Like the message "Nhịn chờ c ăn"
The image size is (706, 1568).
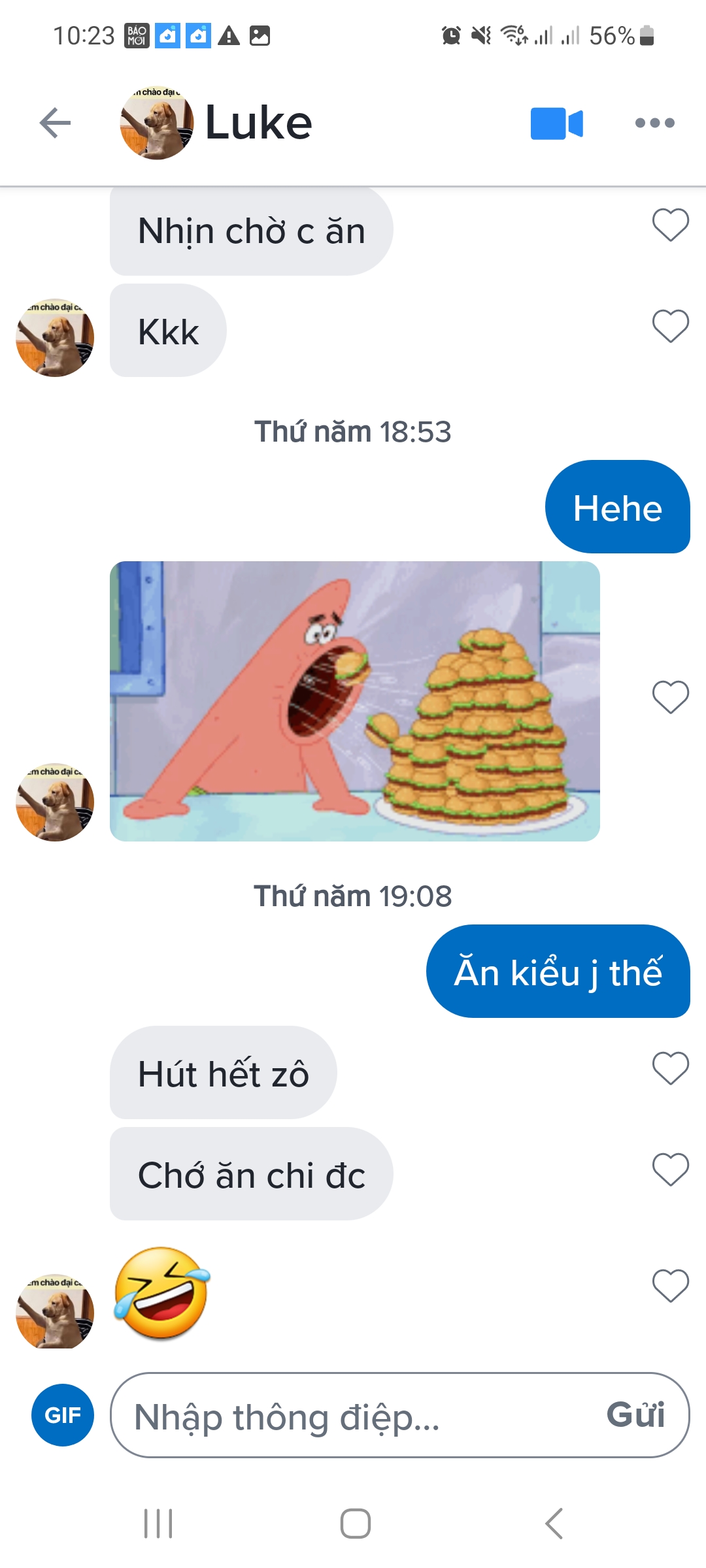click(x=671, y=225)
